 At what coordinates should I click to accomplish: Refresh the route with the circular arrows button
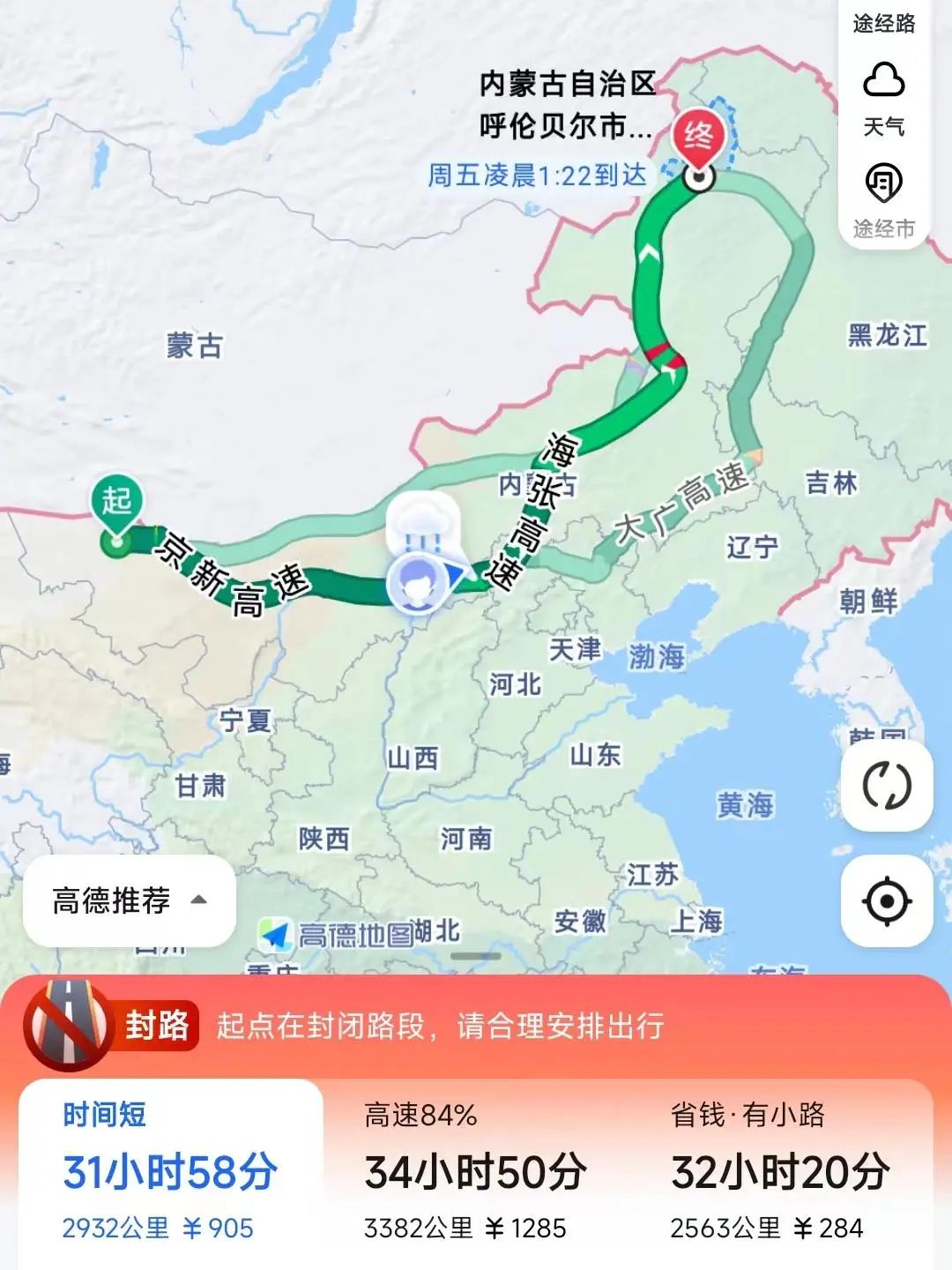[887, 786]
